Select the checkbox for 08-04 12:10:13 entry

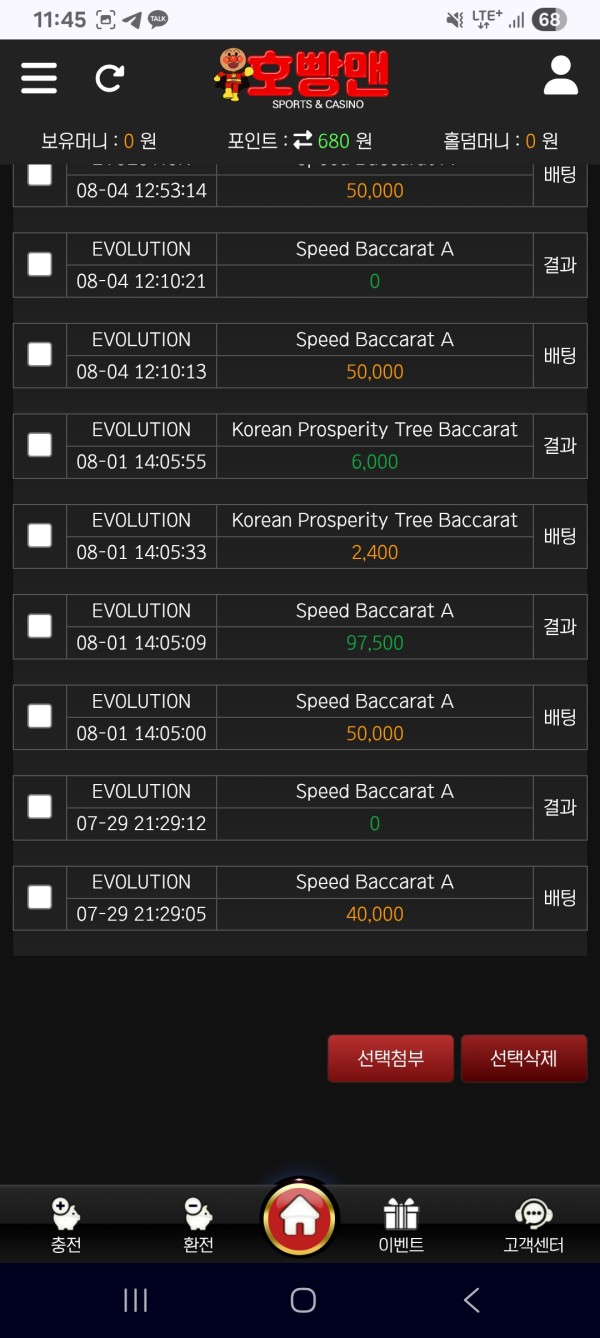pos(40,354)
